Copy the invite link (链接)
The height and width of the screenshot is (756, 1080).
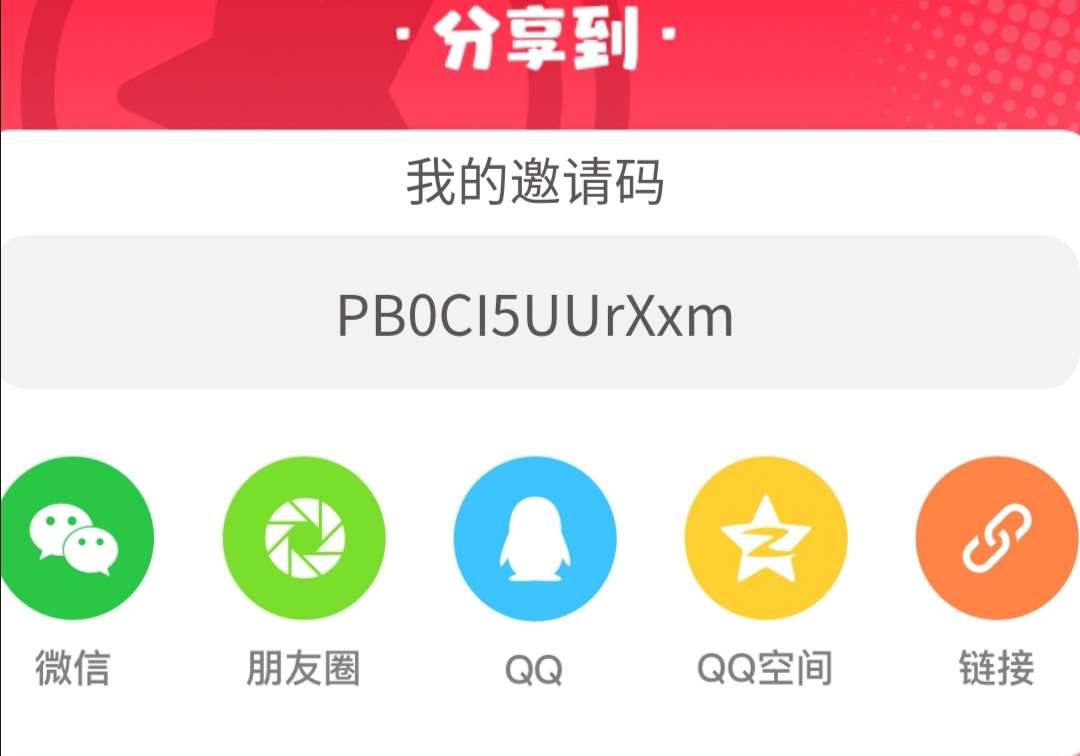coord(996,539)
